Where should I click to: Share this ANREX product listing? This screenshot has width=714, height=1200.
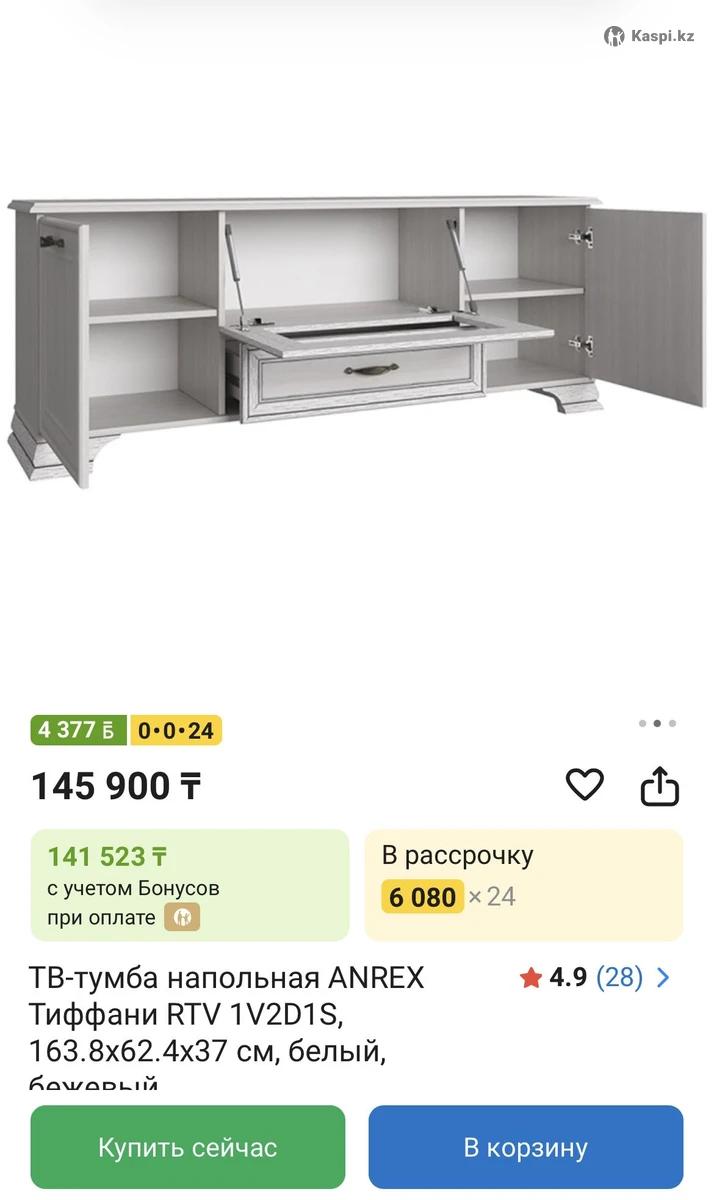[x=659, y=786]
